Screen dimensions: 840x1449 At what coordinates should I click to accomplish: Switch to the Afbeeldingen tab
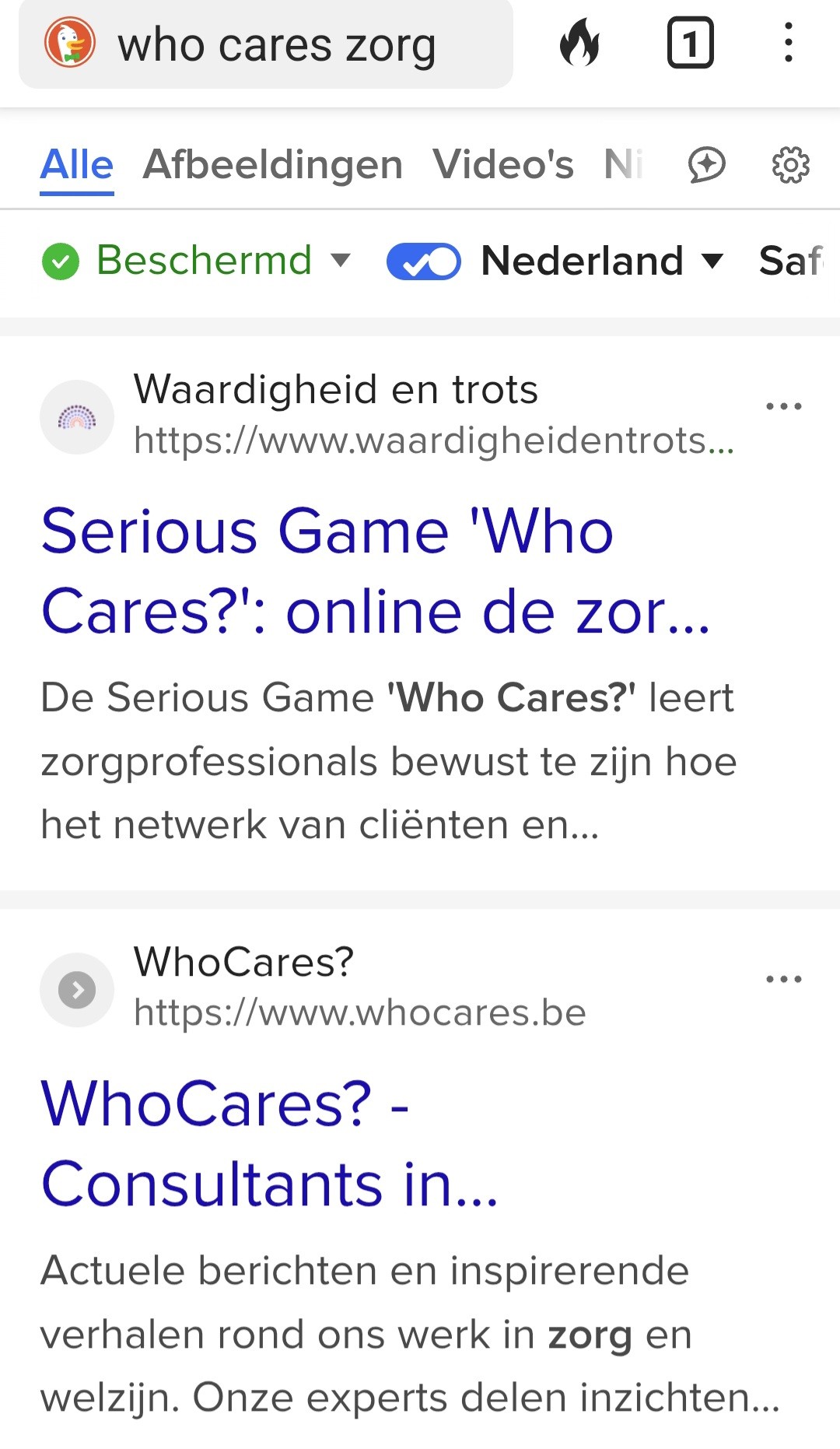273,165
